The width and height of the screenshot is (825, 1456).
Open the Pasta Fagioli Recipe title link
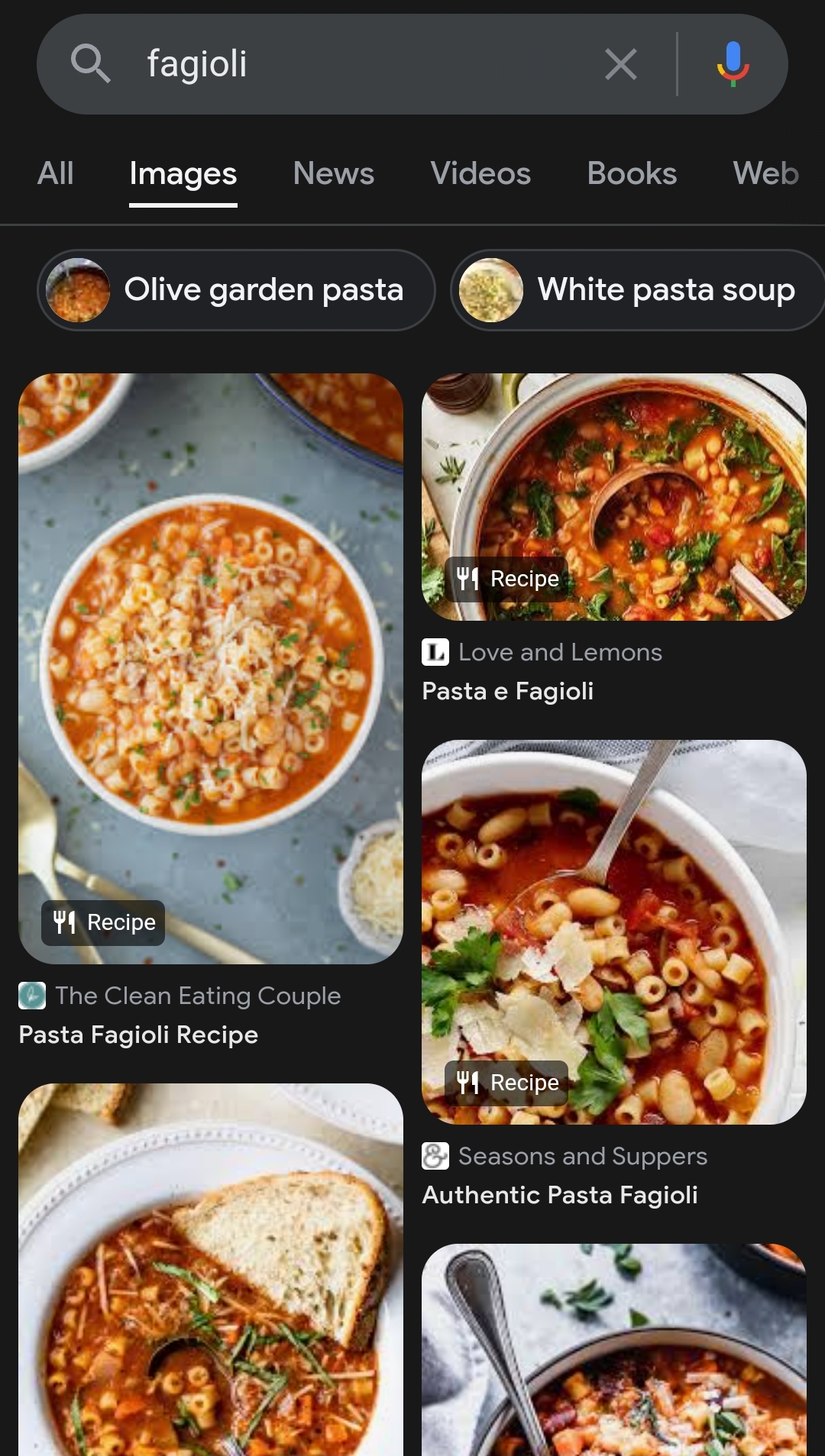click(x=138, y=1035)
